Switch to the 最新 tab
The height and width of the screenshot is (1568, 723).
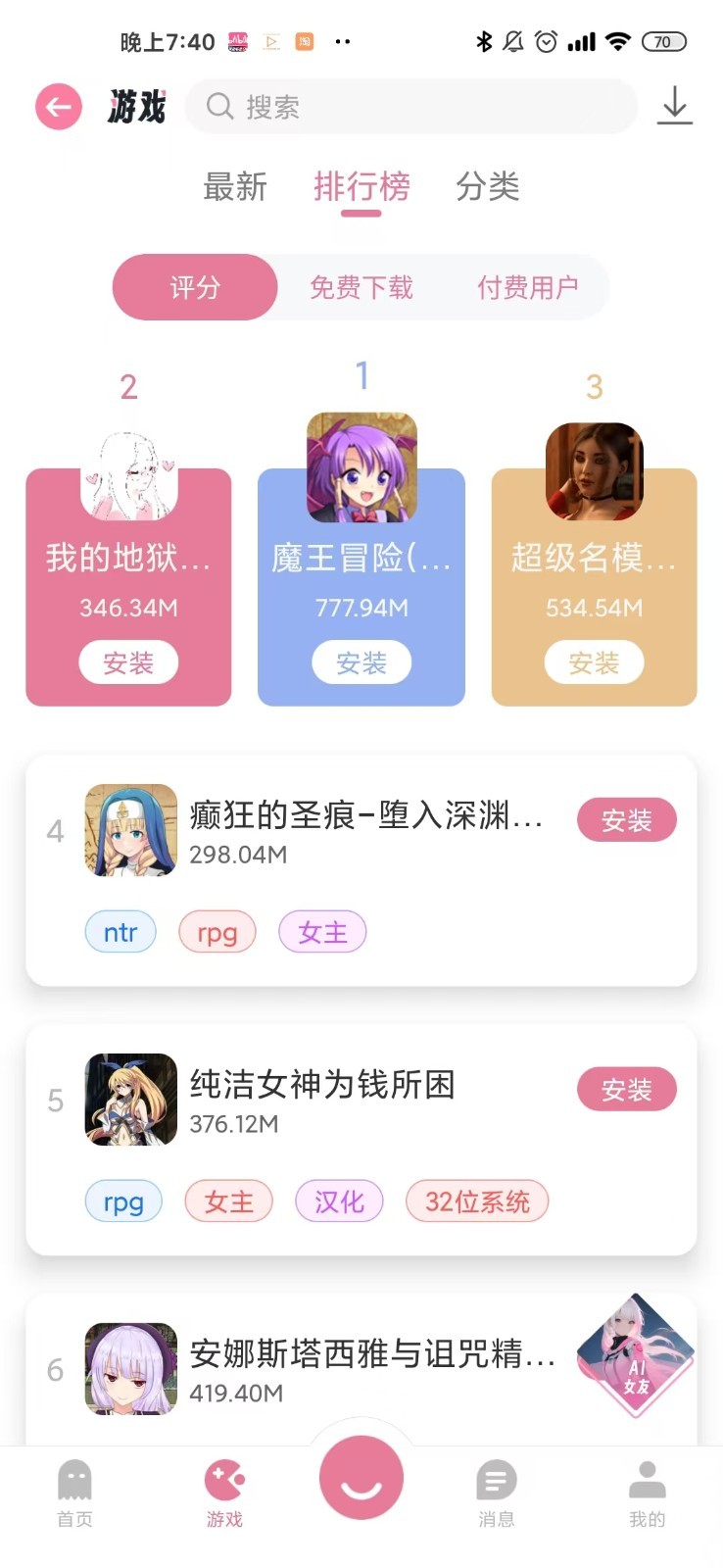pos(235,187)
